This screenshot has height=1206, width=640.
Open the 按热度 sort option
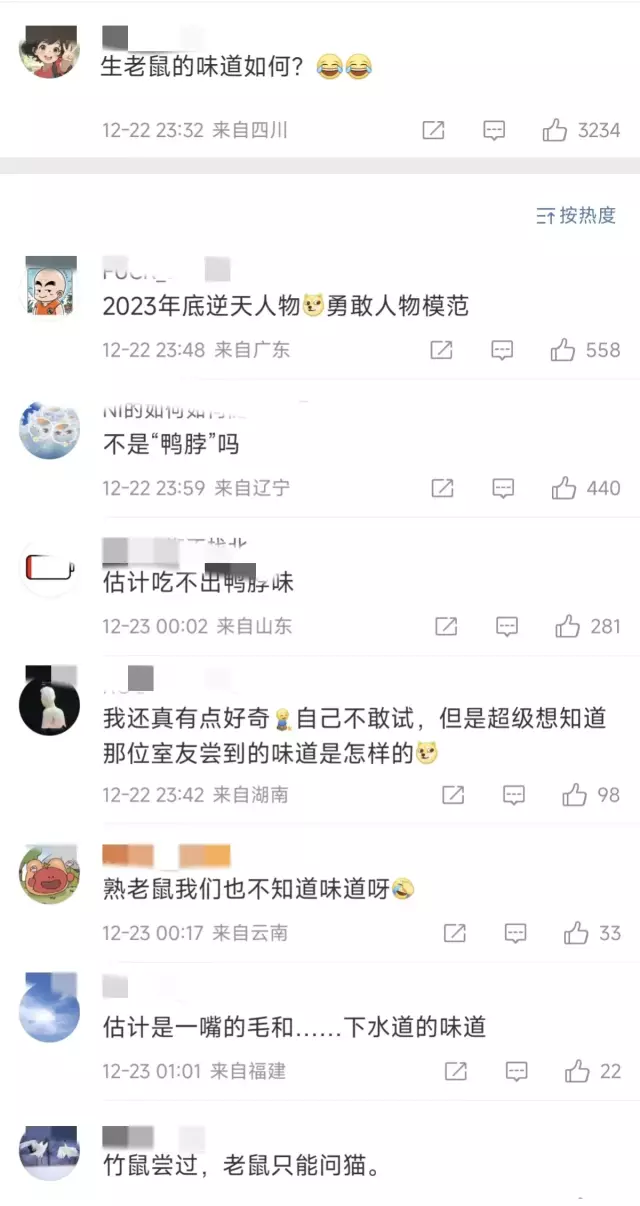point(576,215)
